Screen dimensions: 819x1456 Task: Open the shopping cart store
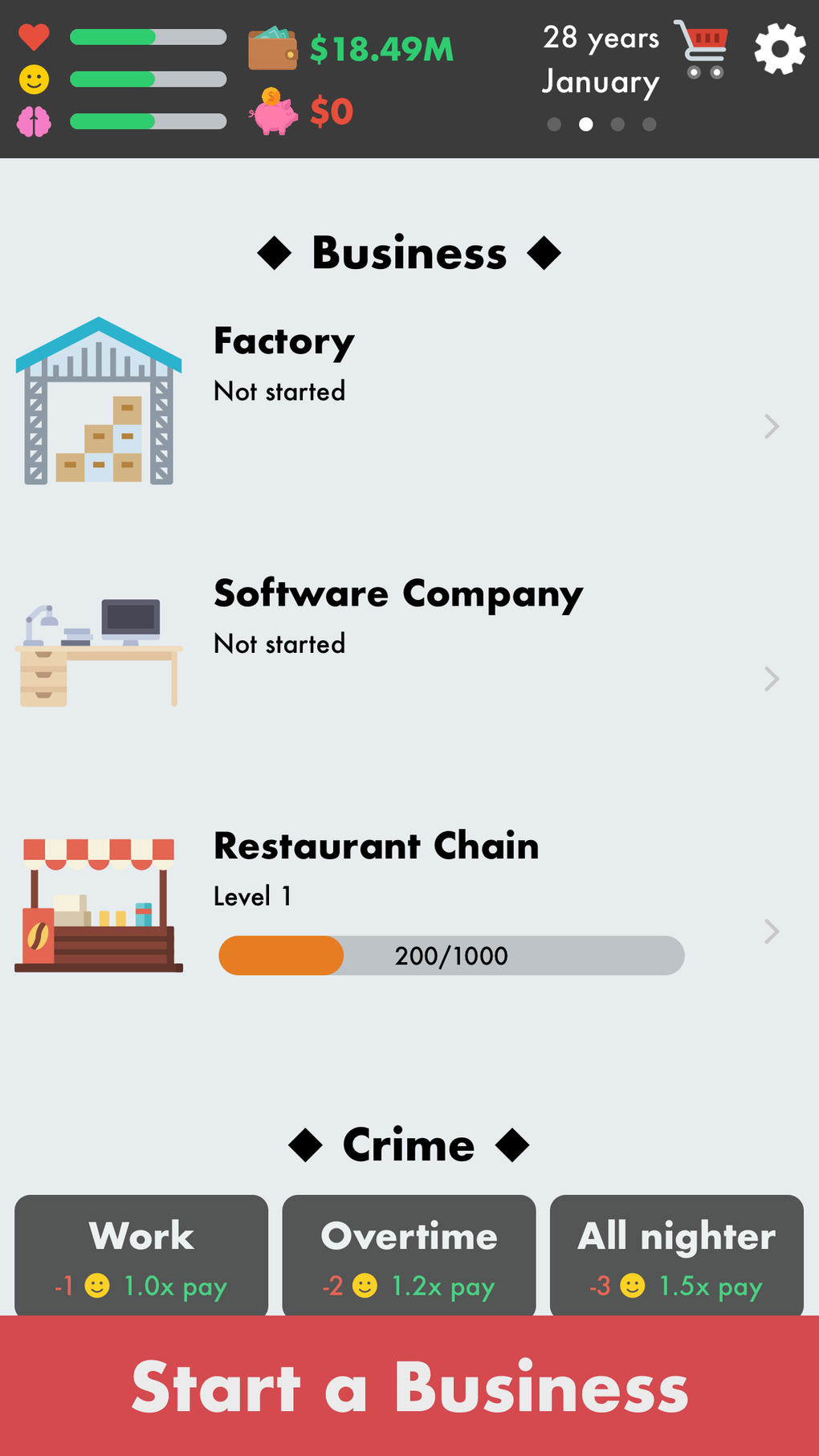702,49
